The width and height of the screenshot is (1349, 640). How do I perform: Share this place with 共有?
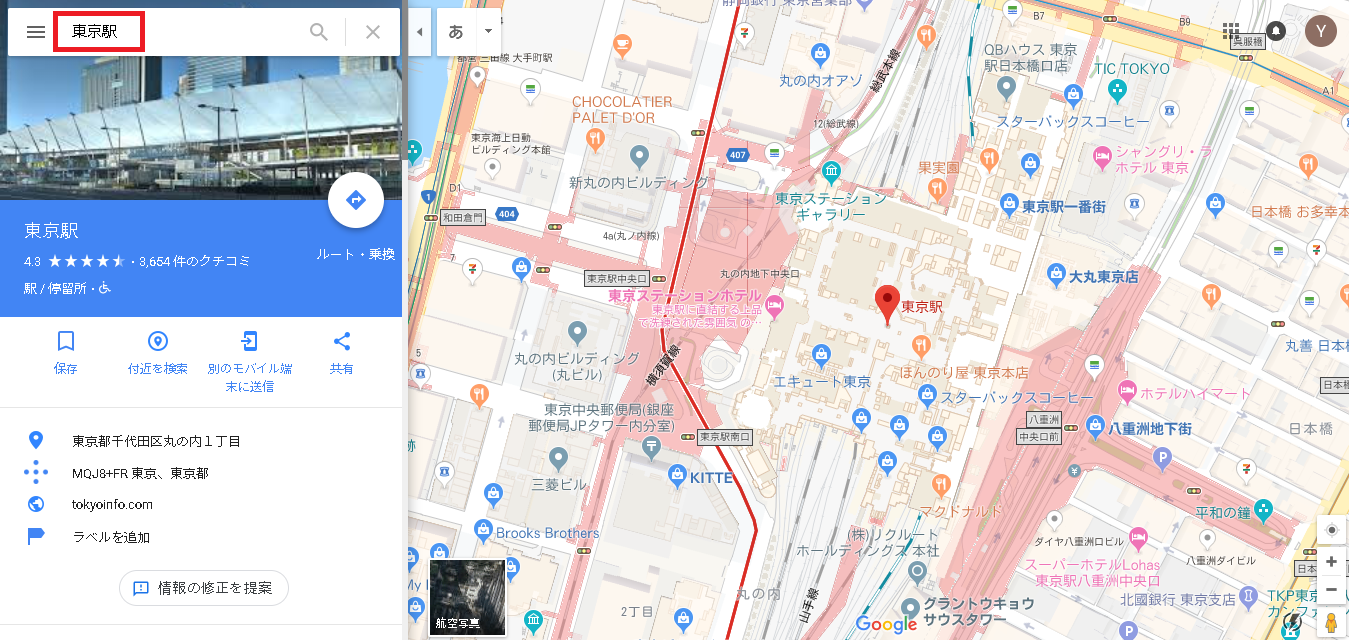point(342,352)
